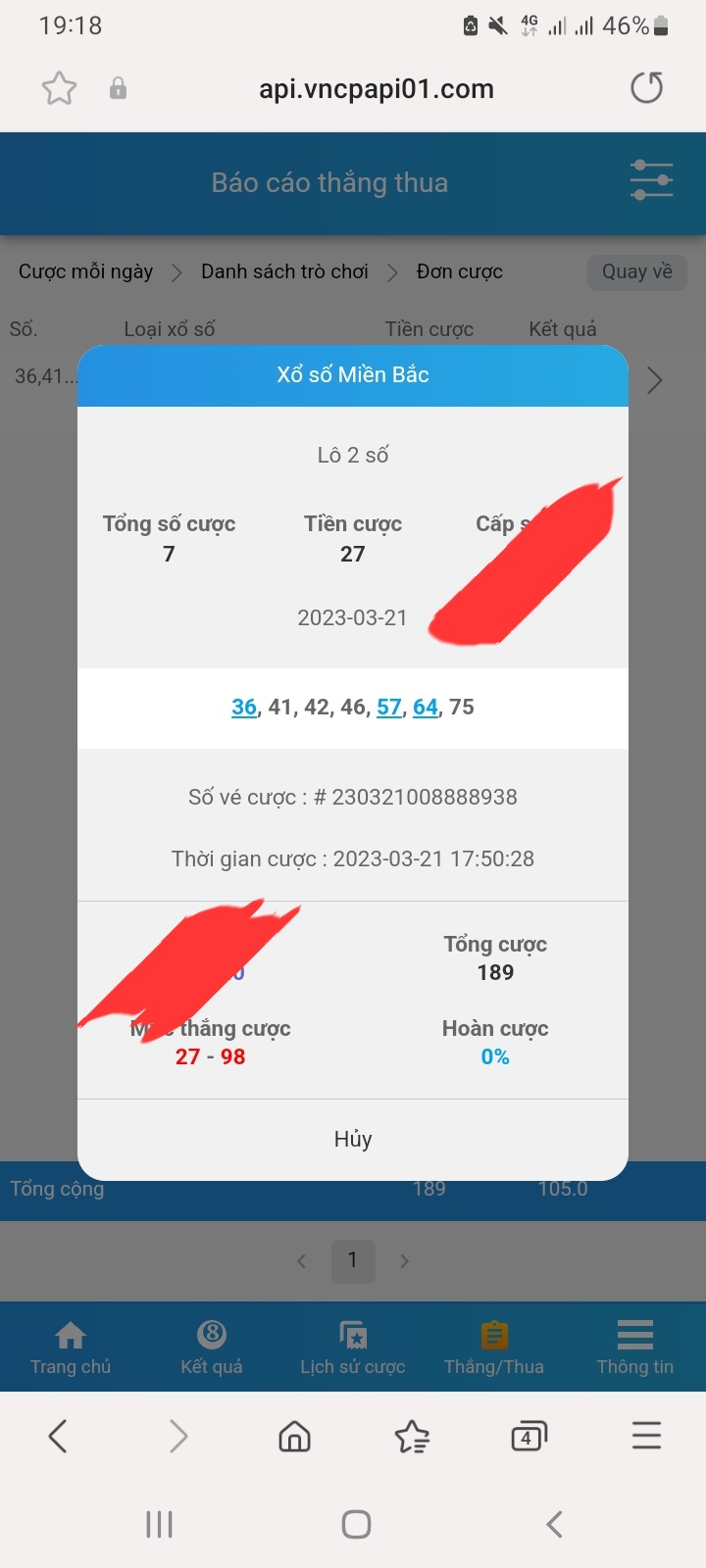Image resolution: width=706 pixels, height=1568 pixels.
Task: Go to Cược mỗi ngày breadcrumb
Action: click(86, 271)
